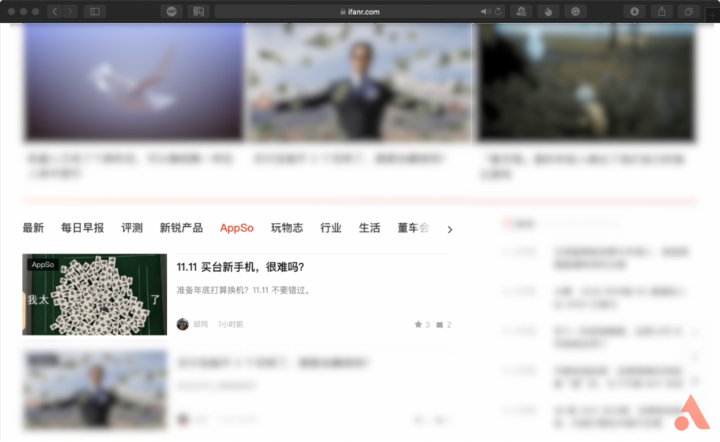Open the AppSo tab
The image size is (720, 442).
237,228
